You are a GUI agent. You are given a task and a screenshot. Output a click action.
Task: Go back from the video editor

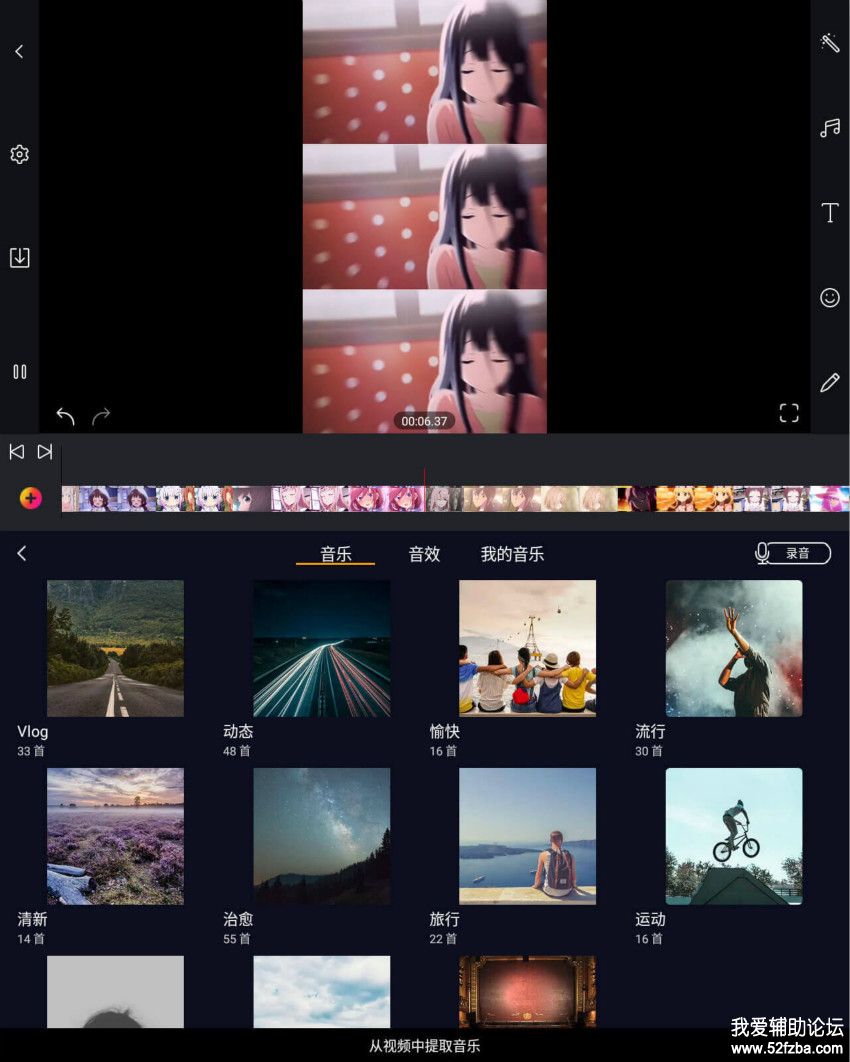pyautogui.click(x=19, y=51)
